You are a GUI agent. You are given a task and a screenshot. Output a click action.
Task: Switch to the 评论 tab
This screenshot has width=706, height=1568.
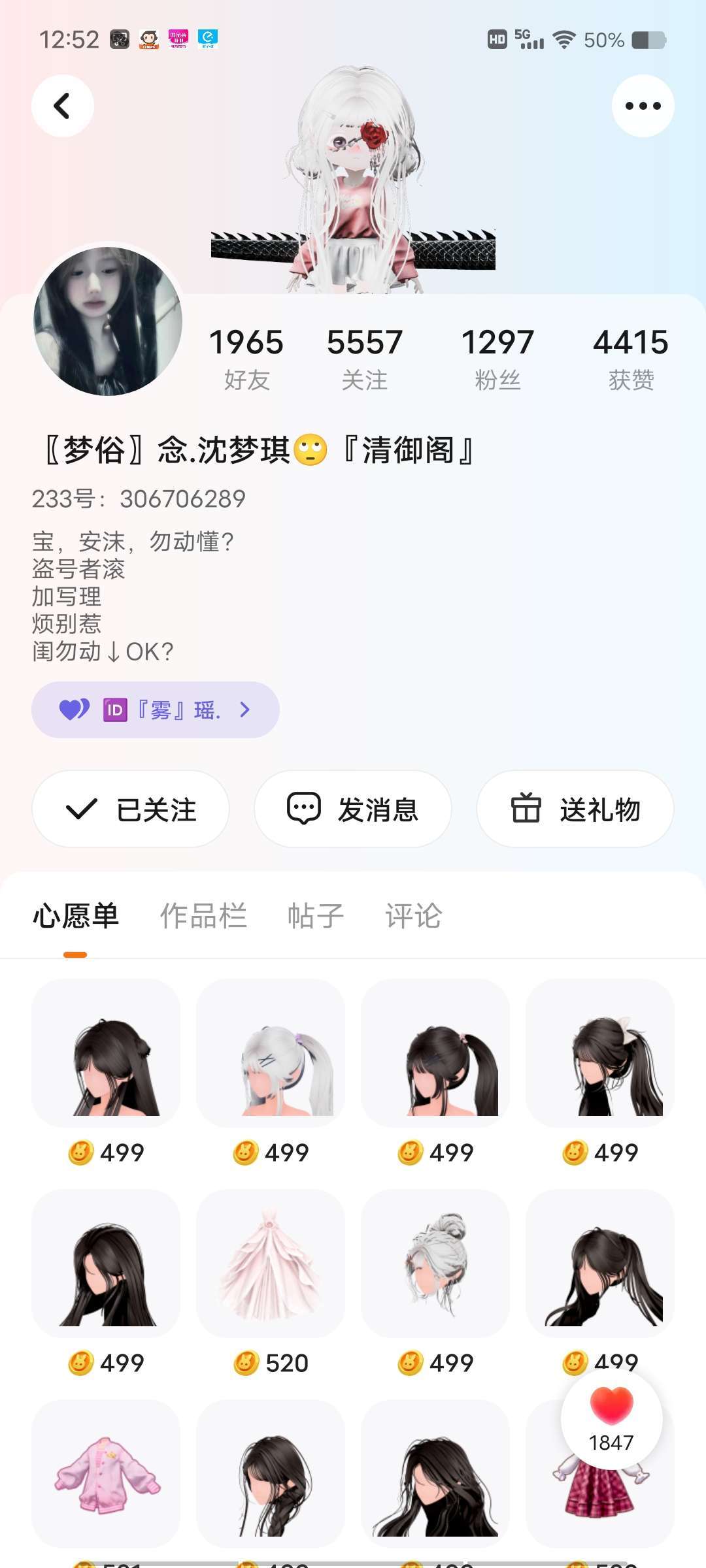tap(413, 916)
